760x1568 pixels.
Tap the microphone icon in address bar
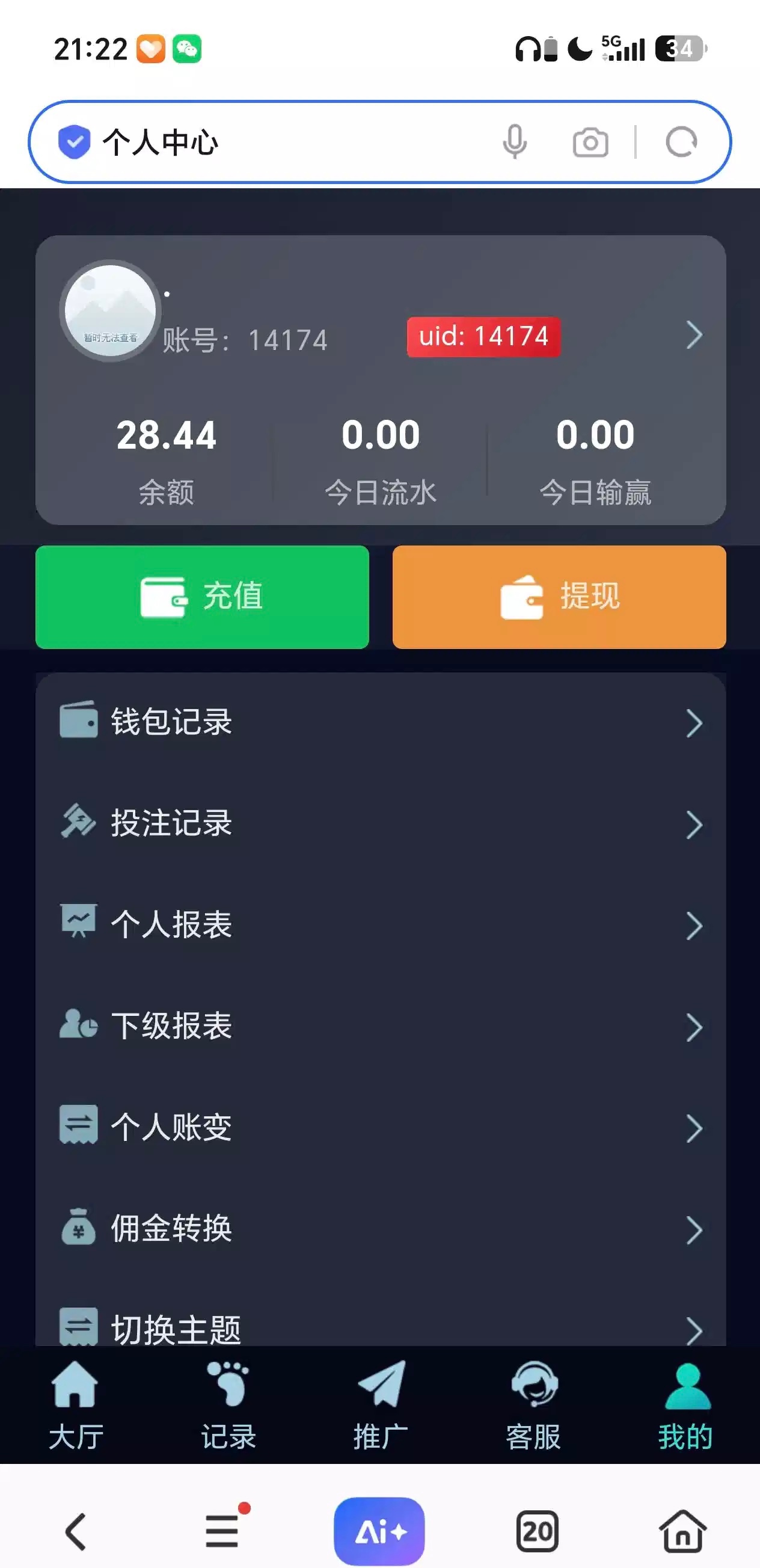pyautogui.click(x=514, y=142)
